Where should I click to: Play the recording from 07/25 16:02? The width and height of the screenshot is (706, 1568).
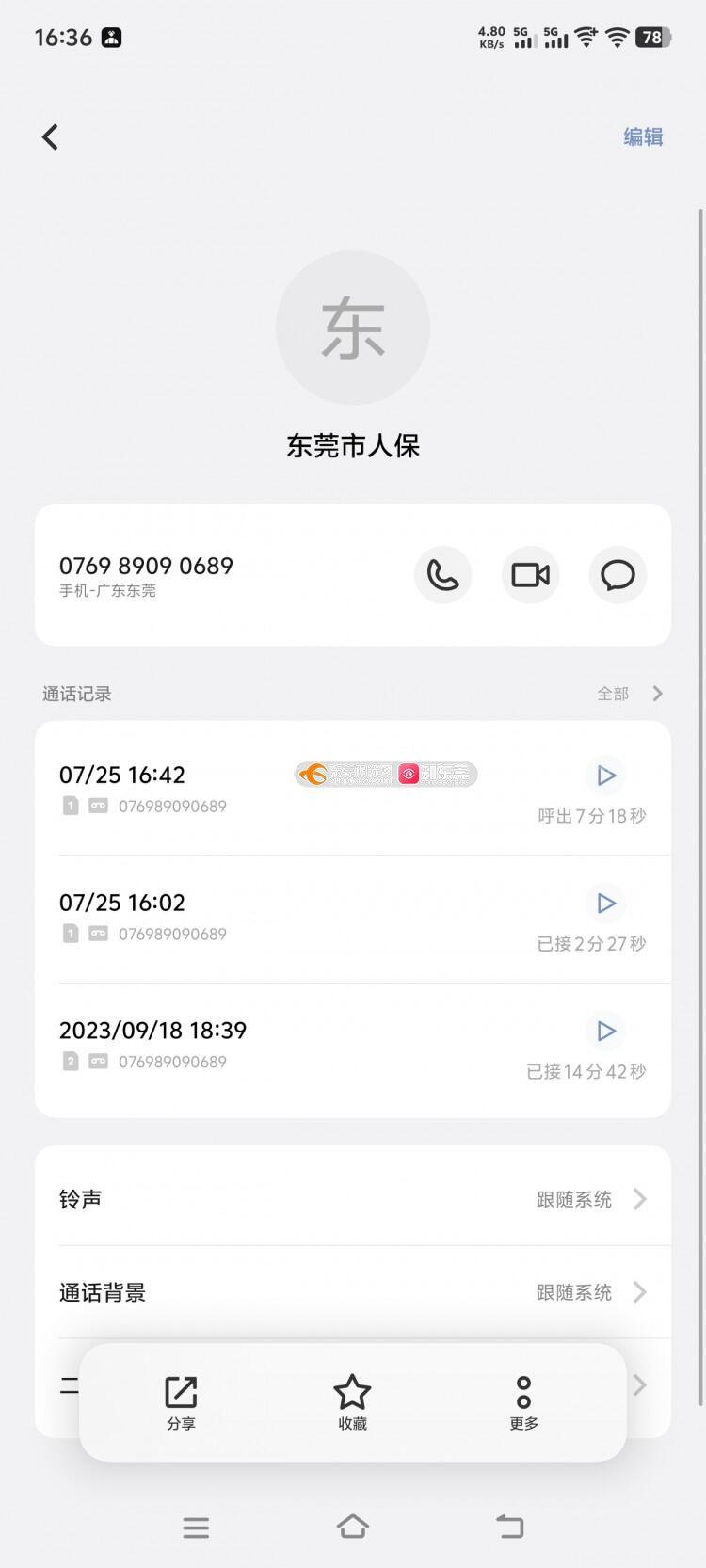pos(606,903)
